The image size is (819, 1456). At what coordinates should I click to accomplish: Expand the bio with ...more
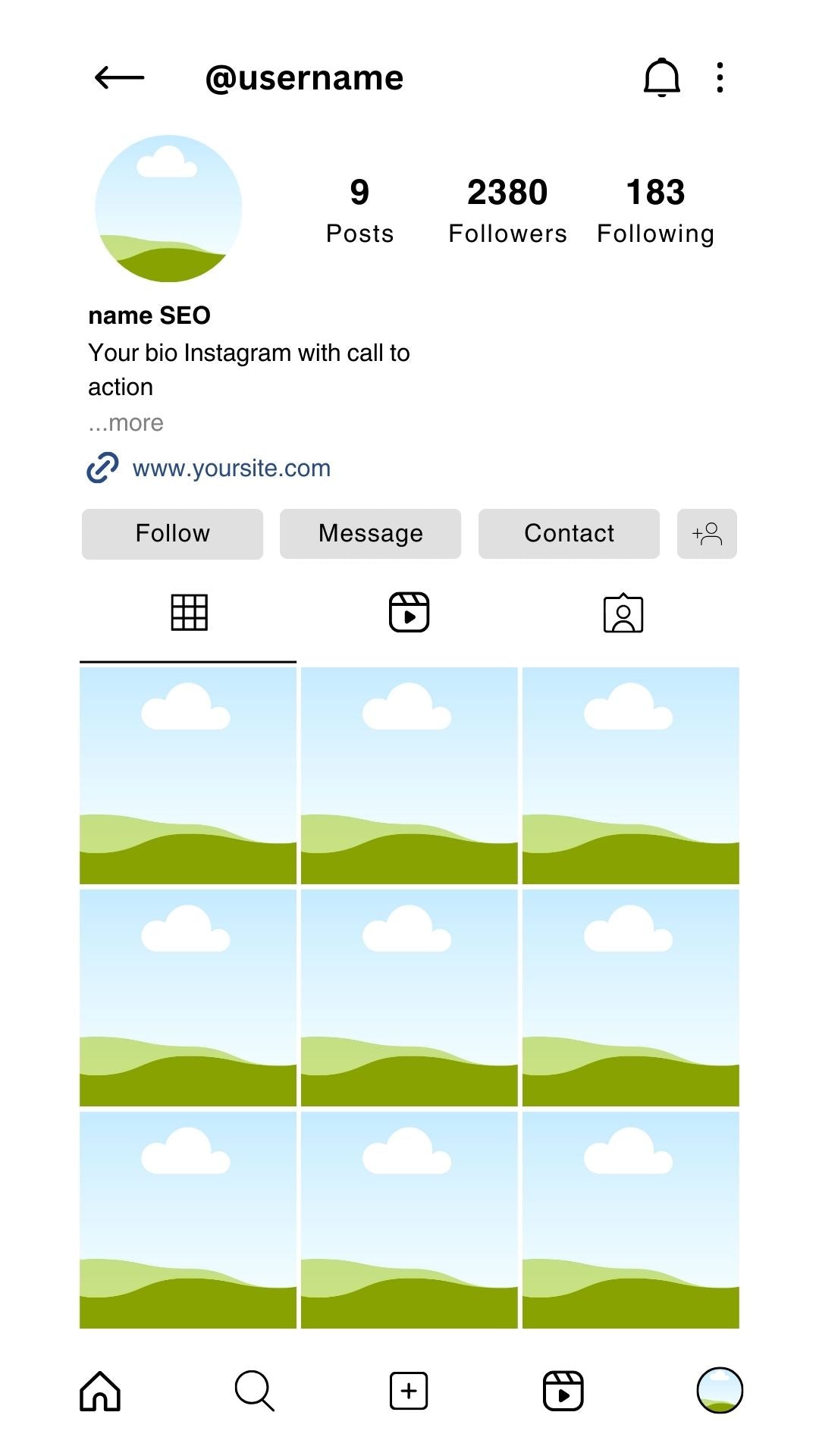[x=126, y=422]
